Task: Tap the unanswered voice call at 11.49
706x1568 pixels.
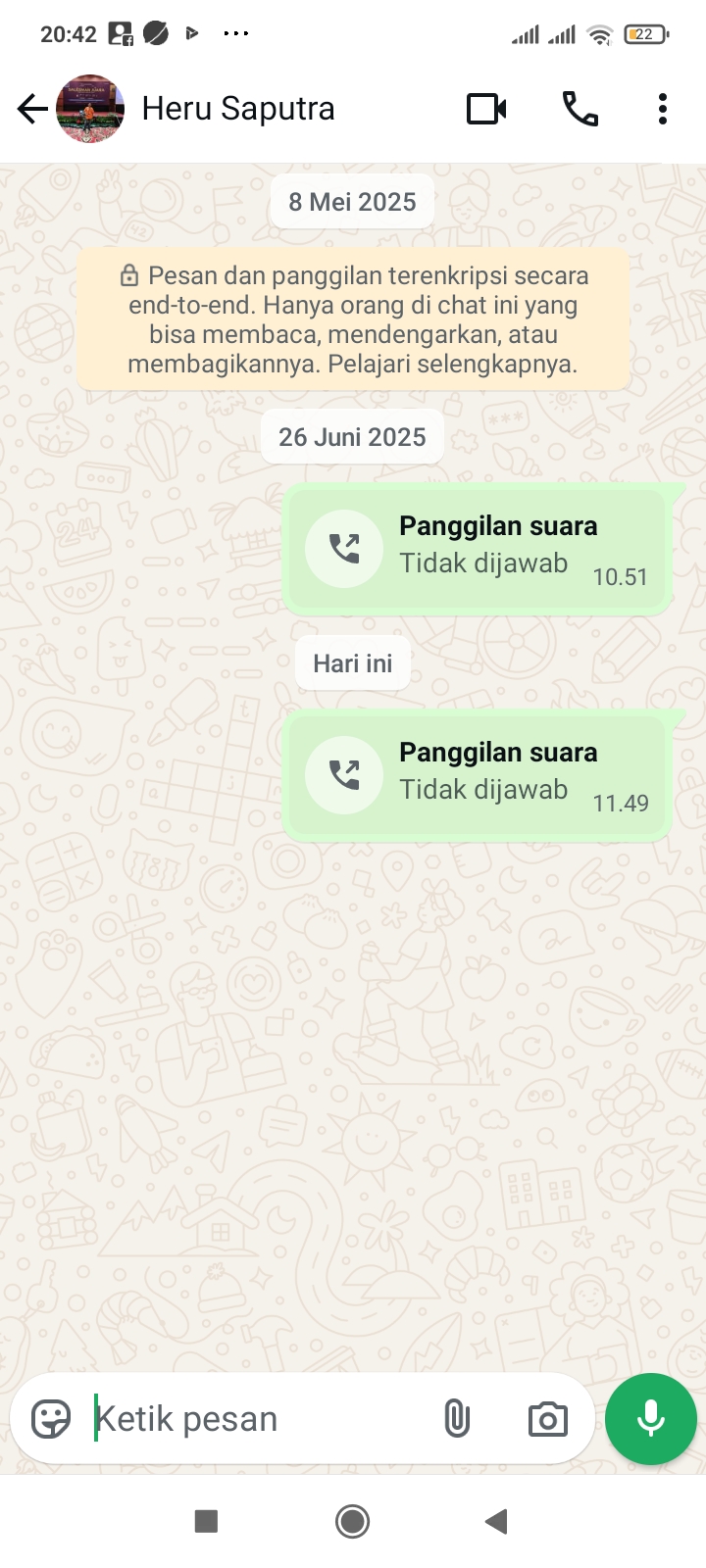Action: coord(478,775)
